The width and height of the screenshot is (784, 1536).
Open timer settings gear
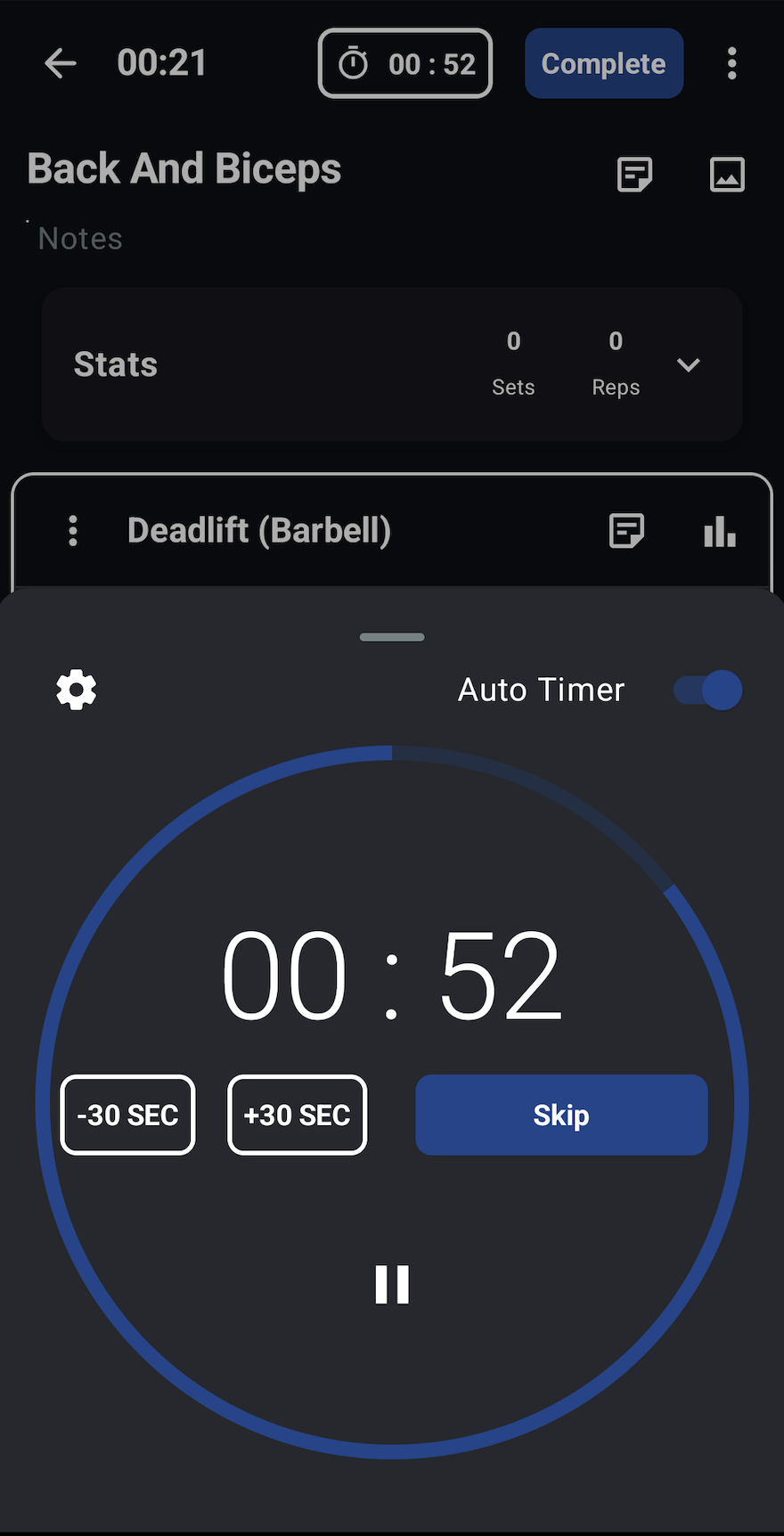click(x=77, y=690)
